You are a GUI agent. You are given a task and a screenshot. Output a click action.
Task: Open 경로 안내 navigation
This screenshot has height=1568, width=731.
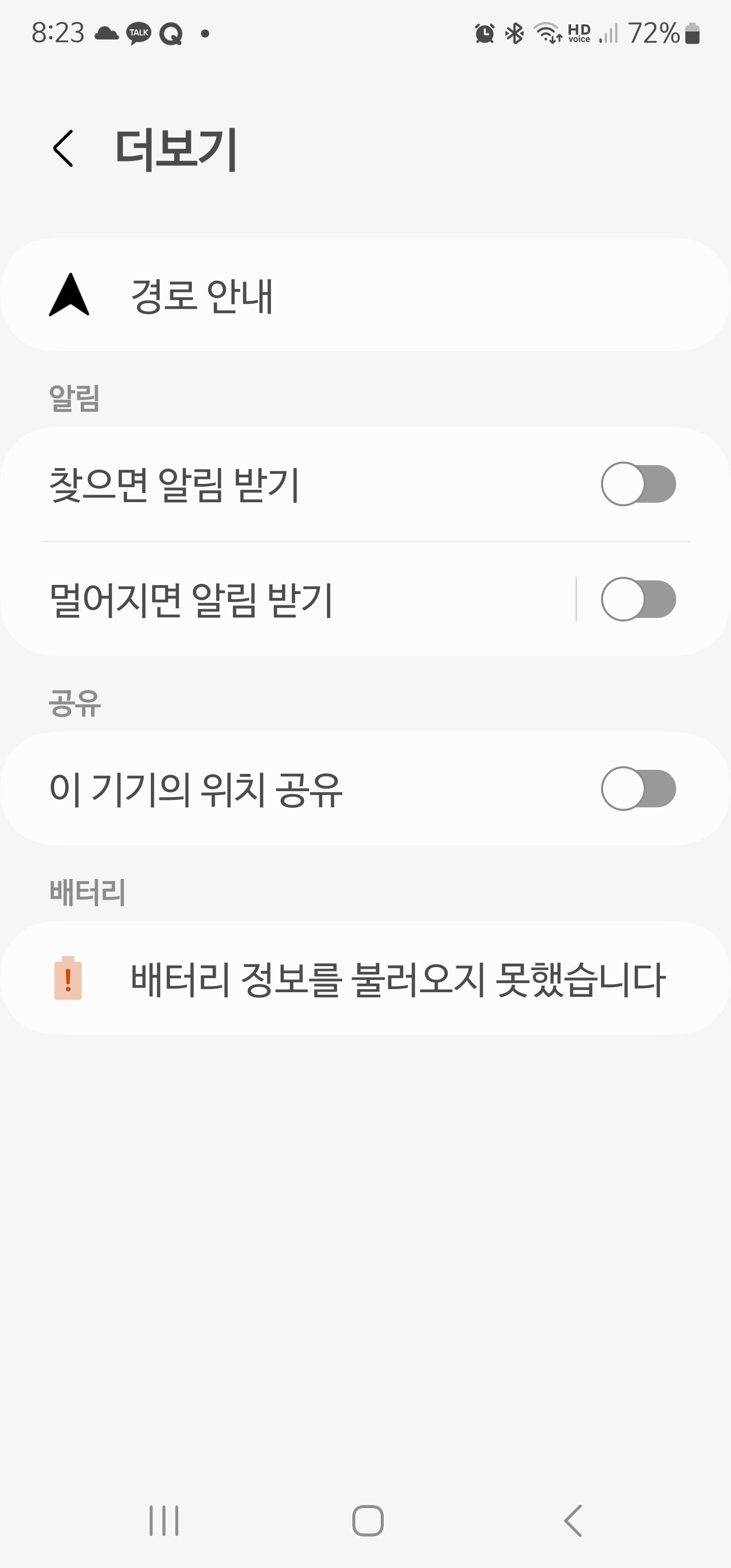pos(365,295)
